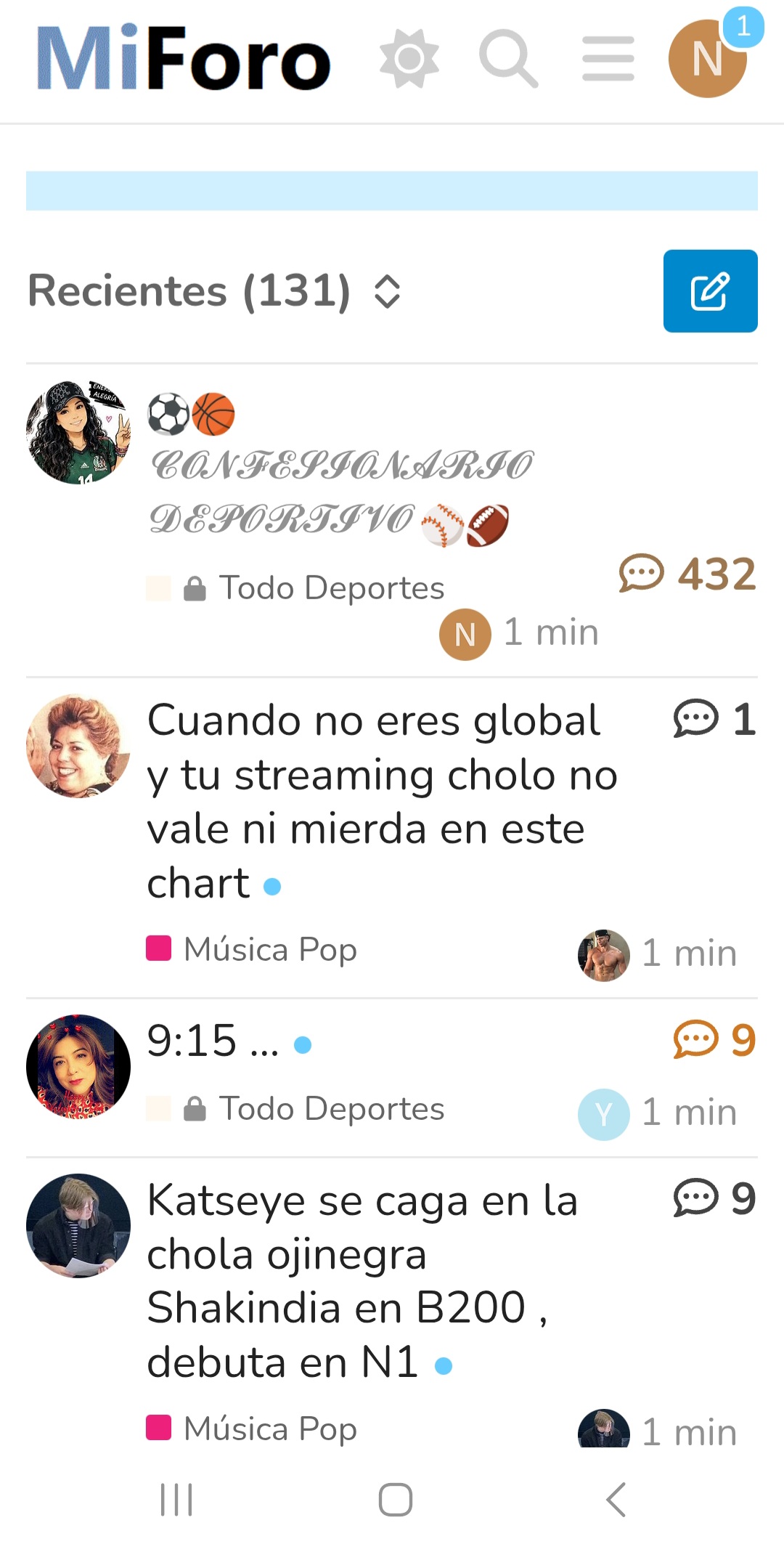Expand the Recientes (131) list selector
This screenshot has width=784, height=1552.
pos(214,291)
